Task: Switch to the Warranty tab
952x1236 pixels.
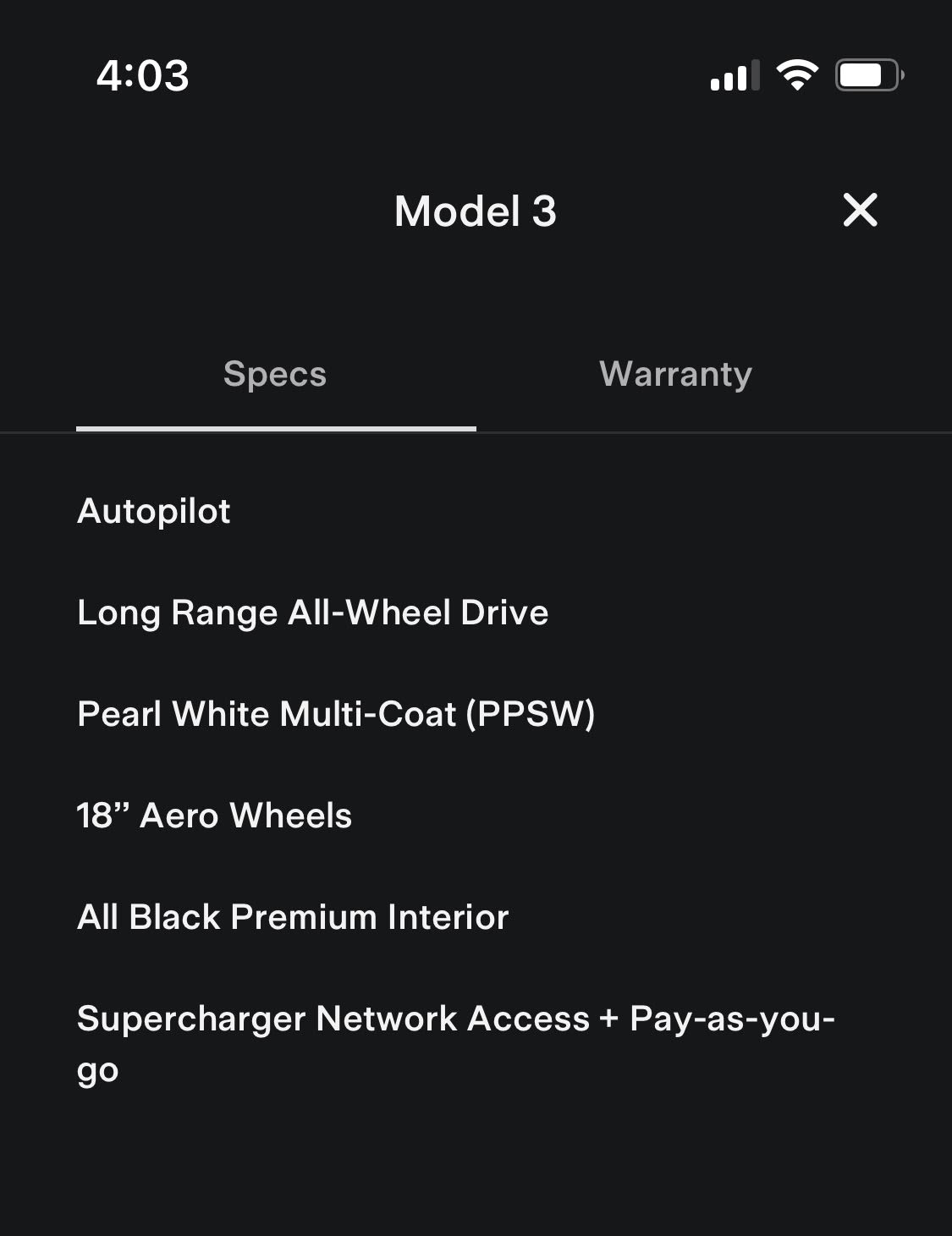Action: coord(675,374)
